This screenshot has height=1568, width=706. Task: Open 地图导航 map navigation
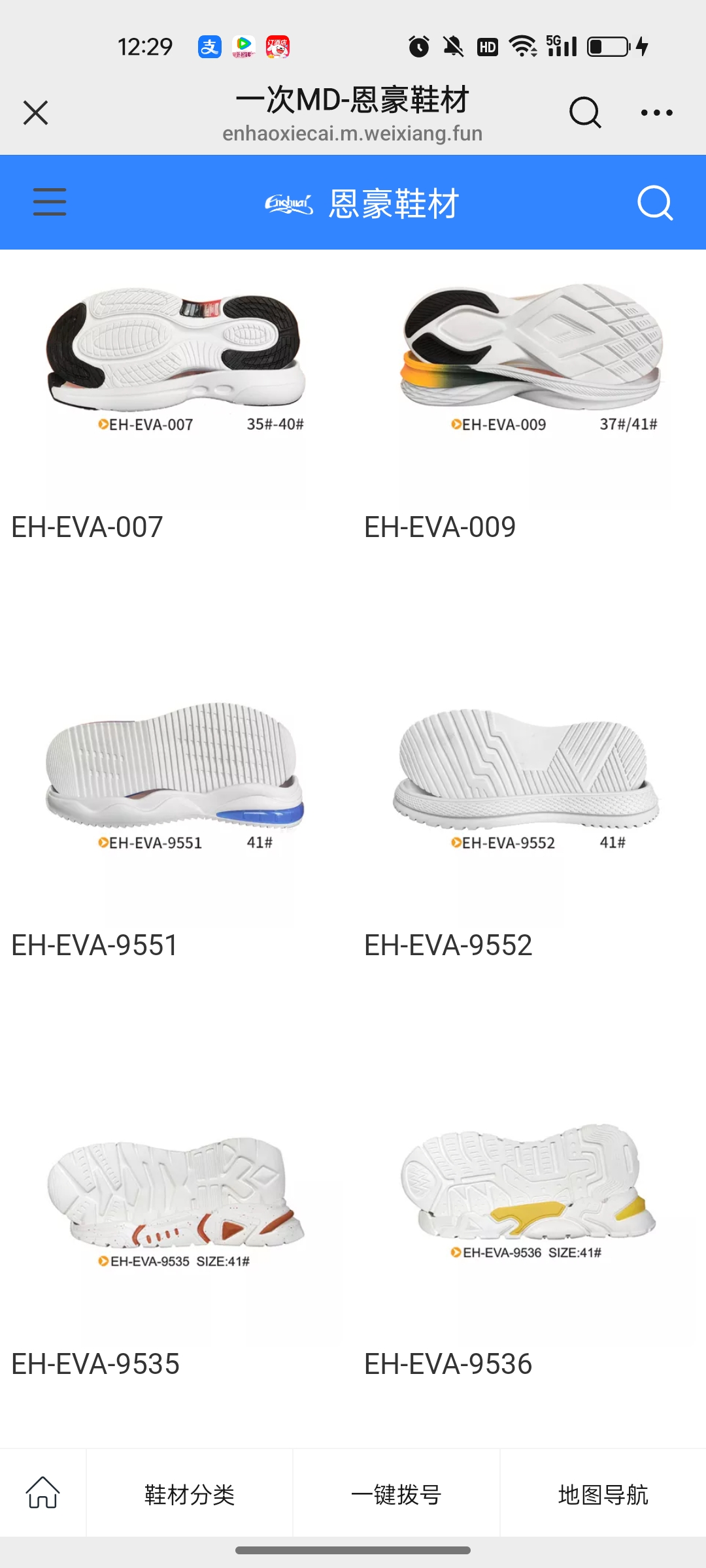coord(603,1494)
